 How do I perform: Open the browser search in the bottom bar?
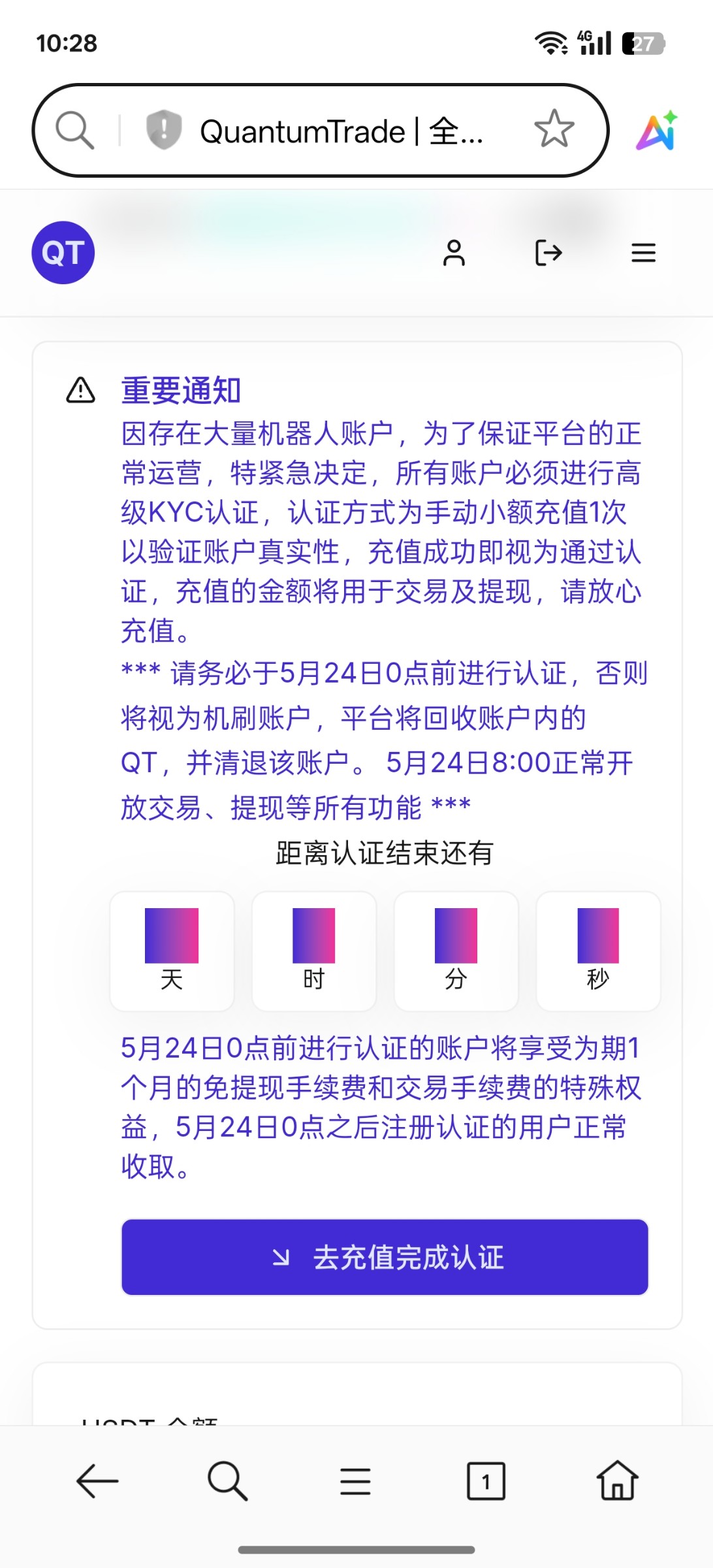(x=227, y=1481)
